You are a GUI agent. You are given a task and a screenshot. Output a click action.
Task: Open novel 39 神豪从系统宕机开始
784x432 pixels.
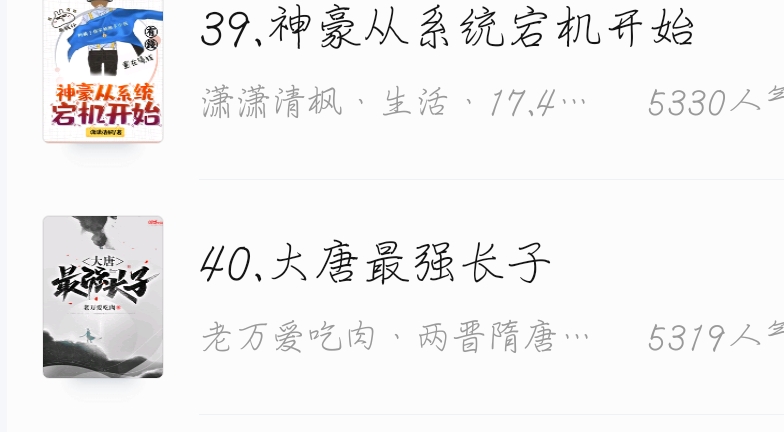(x=446, y=30)
